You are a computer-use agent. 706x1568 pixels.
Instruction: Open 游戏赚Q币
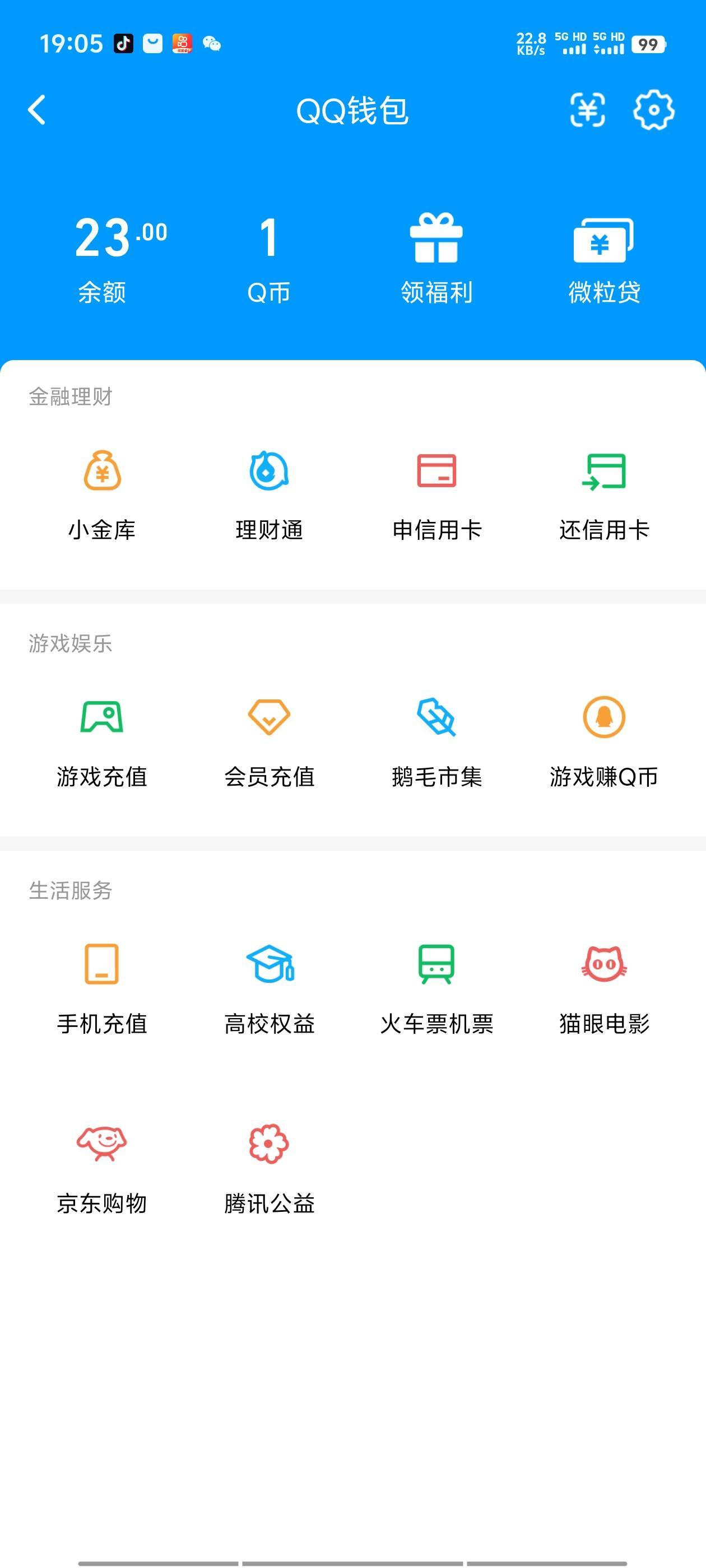click(x=603, y=741)
